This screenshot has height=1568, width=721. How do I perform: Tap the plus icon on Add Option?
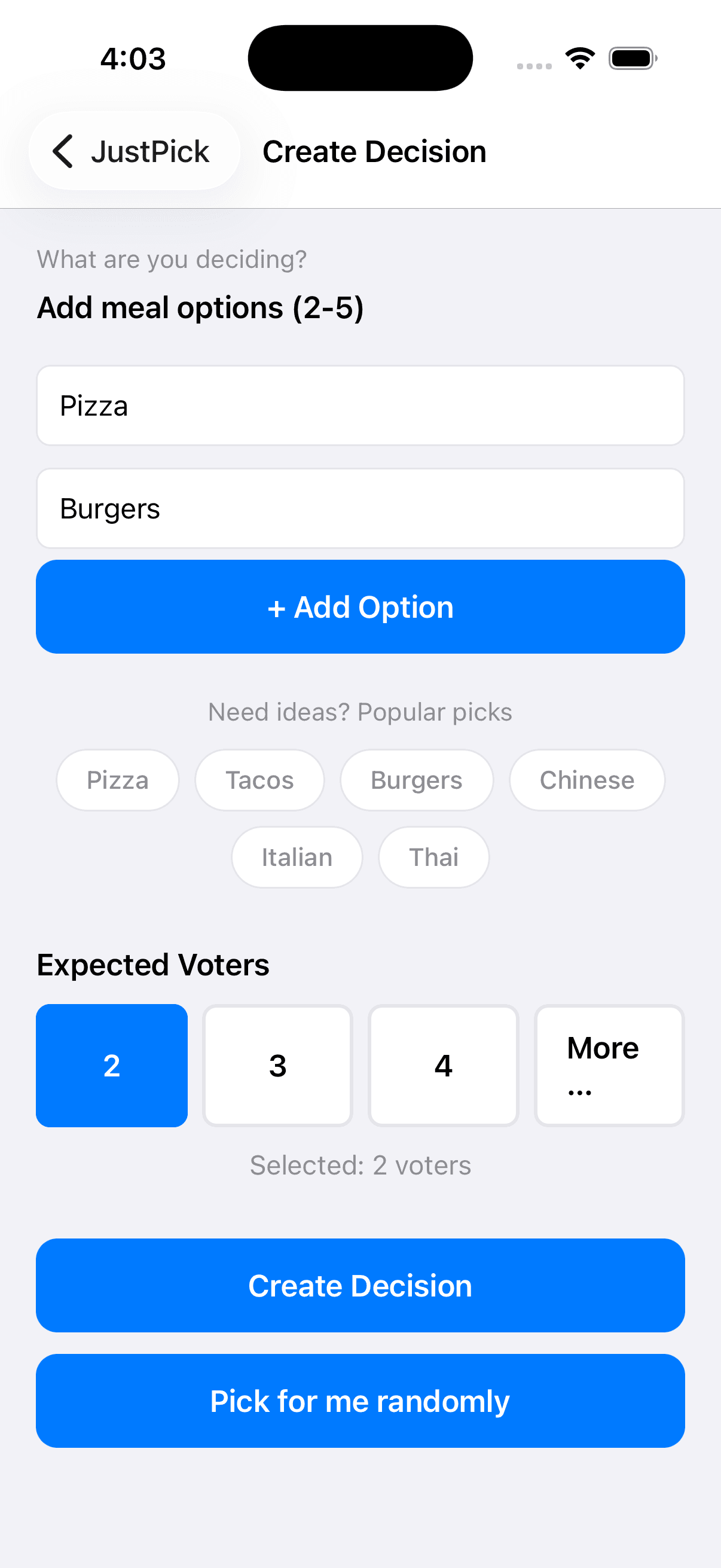click(x=277, y=606)
